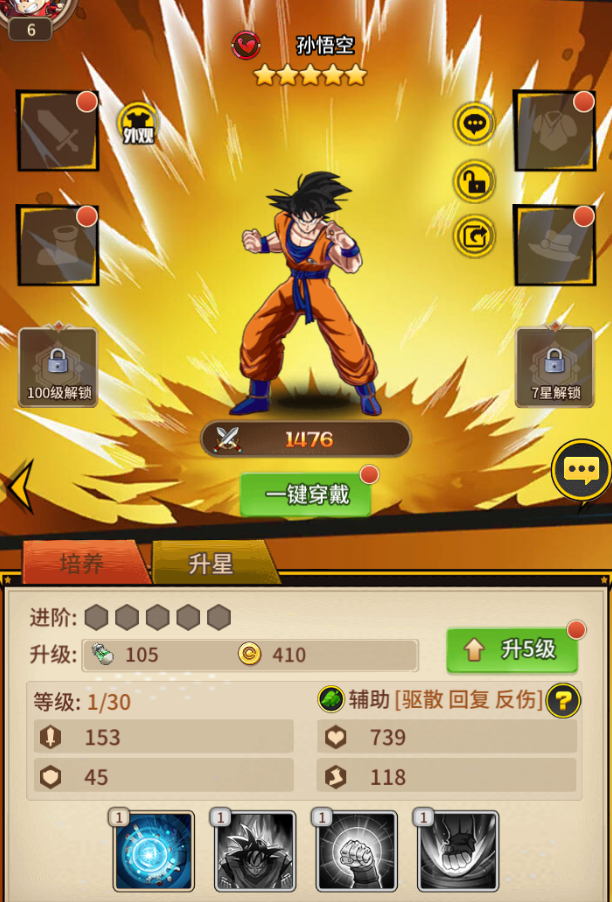This screenshot has height=902, width=612.
Task: Open the hero comment bubble icon
Action: (474, 124)
